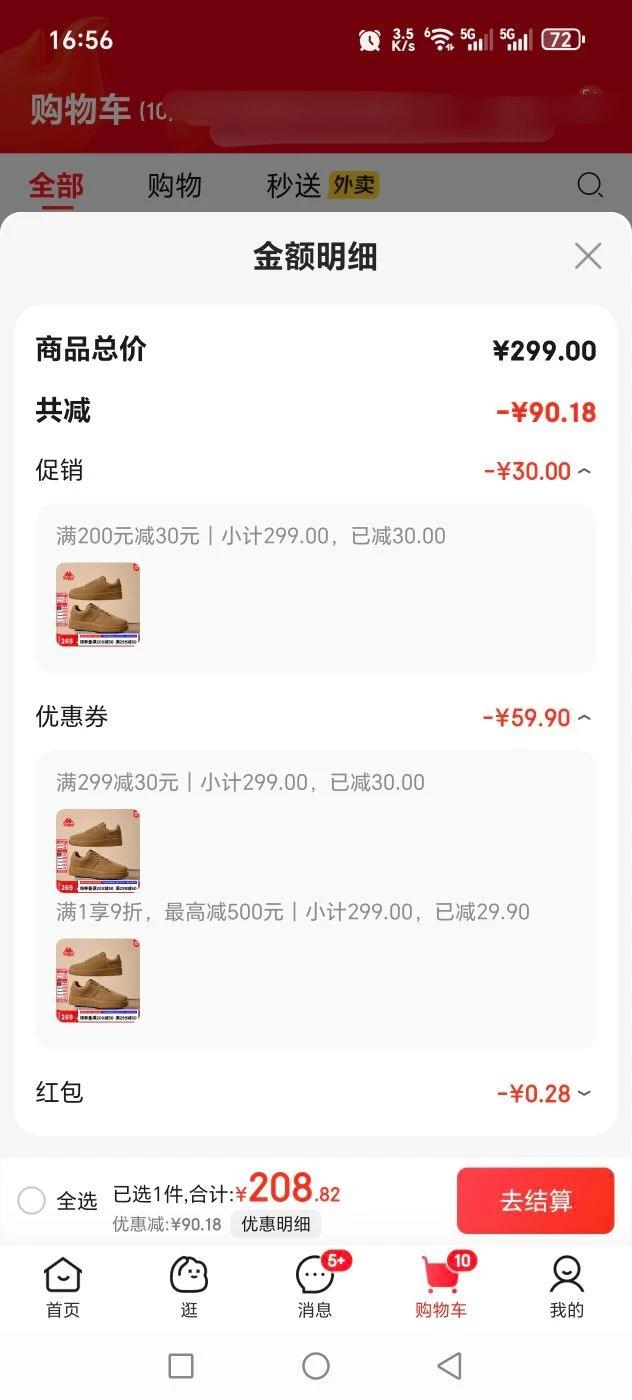Image resolution: width=632 pixels, height=1400 pixels.
Task: Search within the shopping cart
Action: pos(590,185)
